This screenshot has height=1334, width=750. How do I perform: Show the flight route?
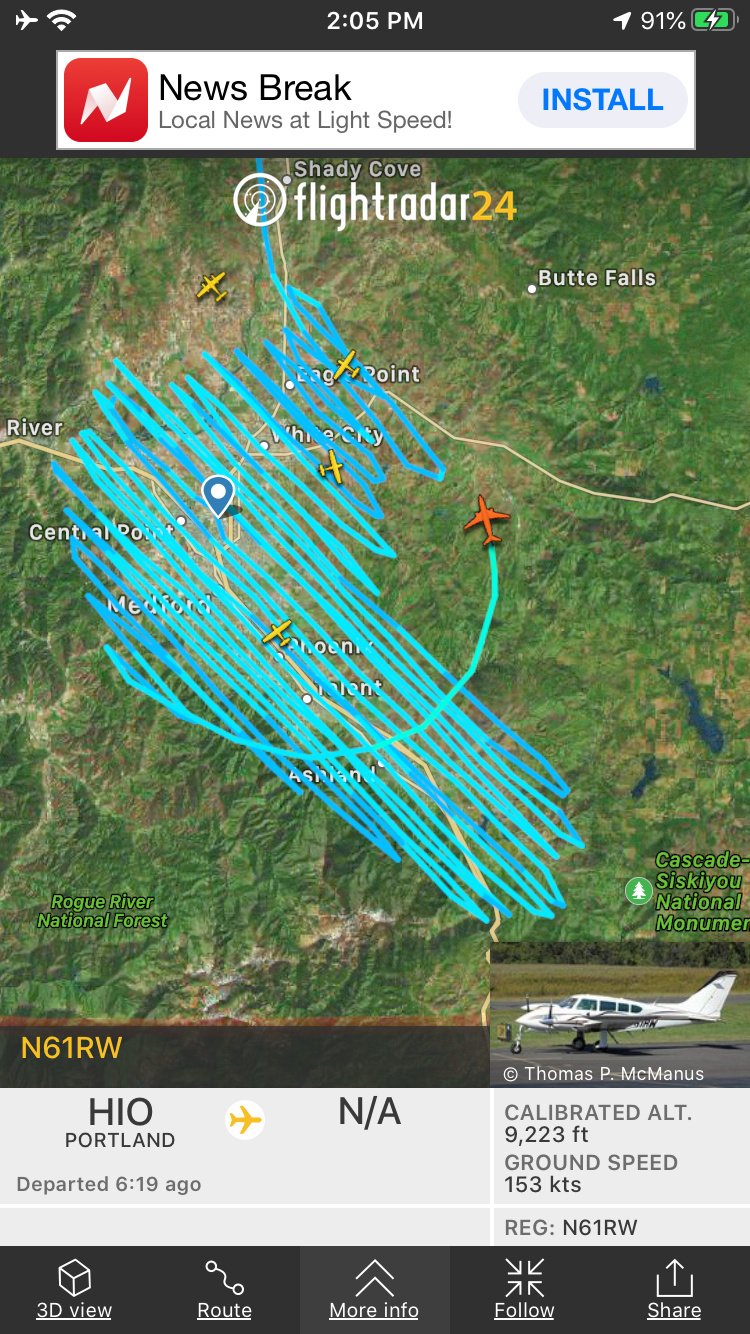[x=224, y=1289]
